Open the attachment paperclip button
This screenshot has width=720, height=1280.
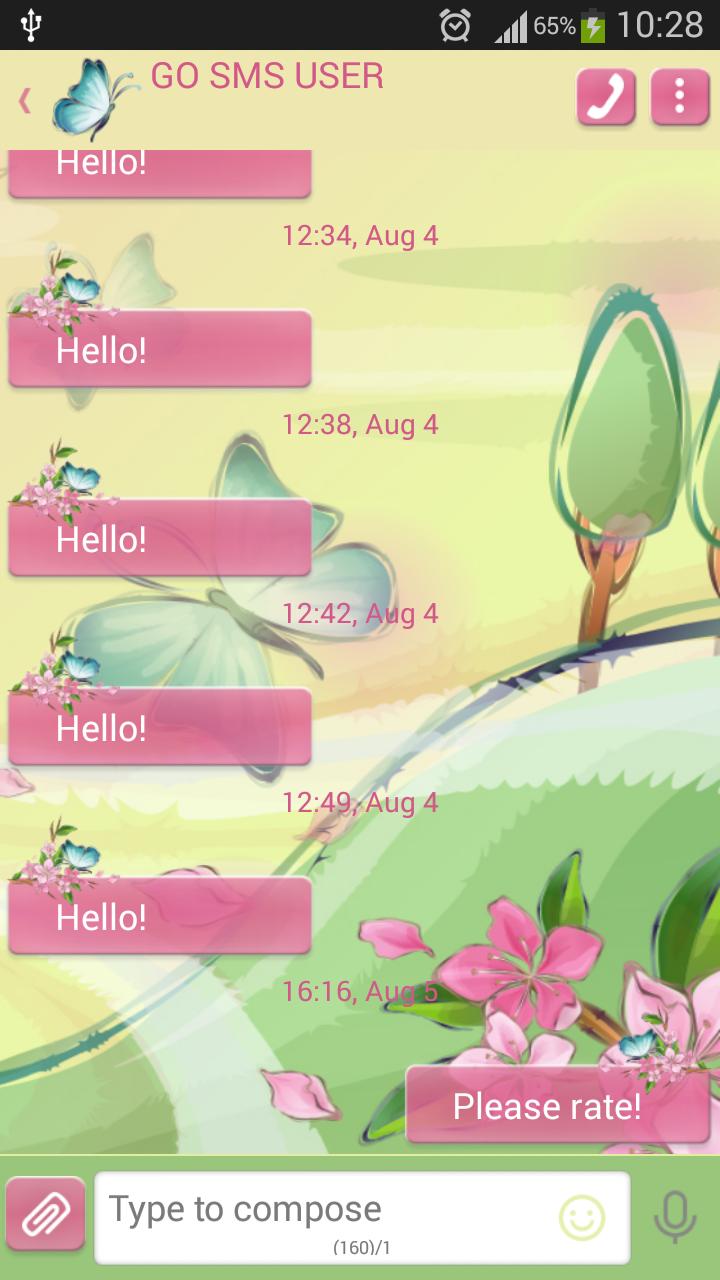[45, 1214]
